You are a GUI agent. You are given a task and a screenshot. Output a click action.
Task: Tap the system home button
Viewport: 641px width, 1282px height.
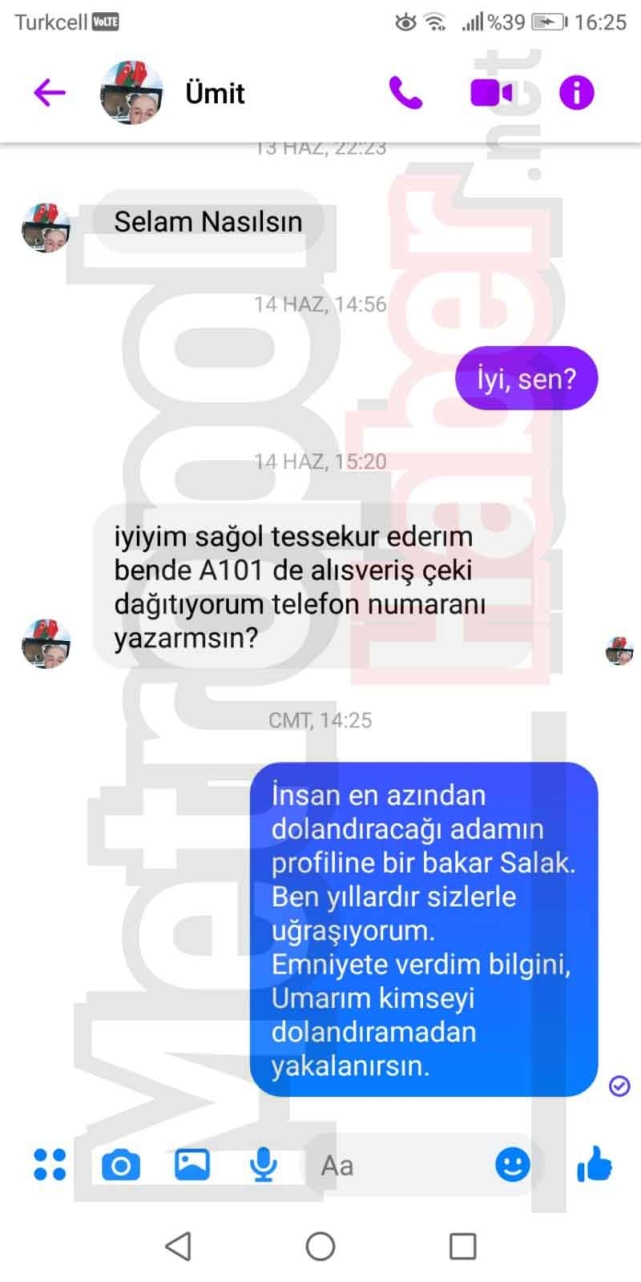(x=320, y=1245)
